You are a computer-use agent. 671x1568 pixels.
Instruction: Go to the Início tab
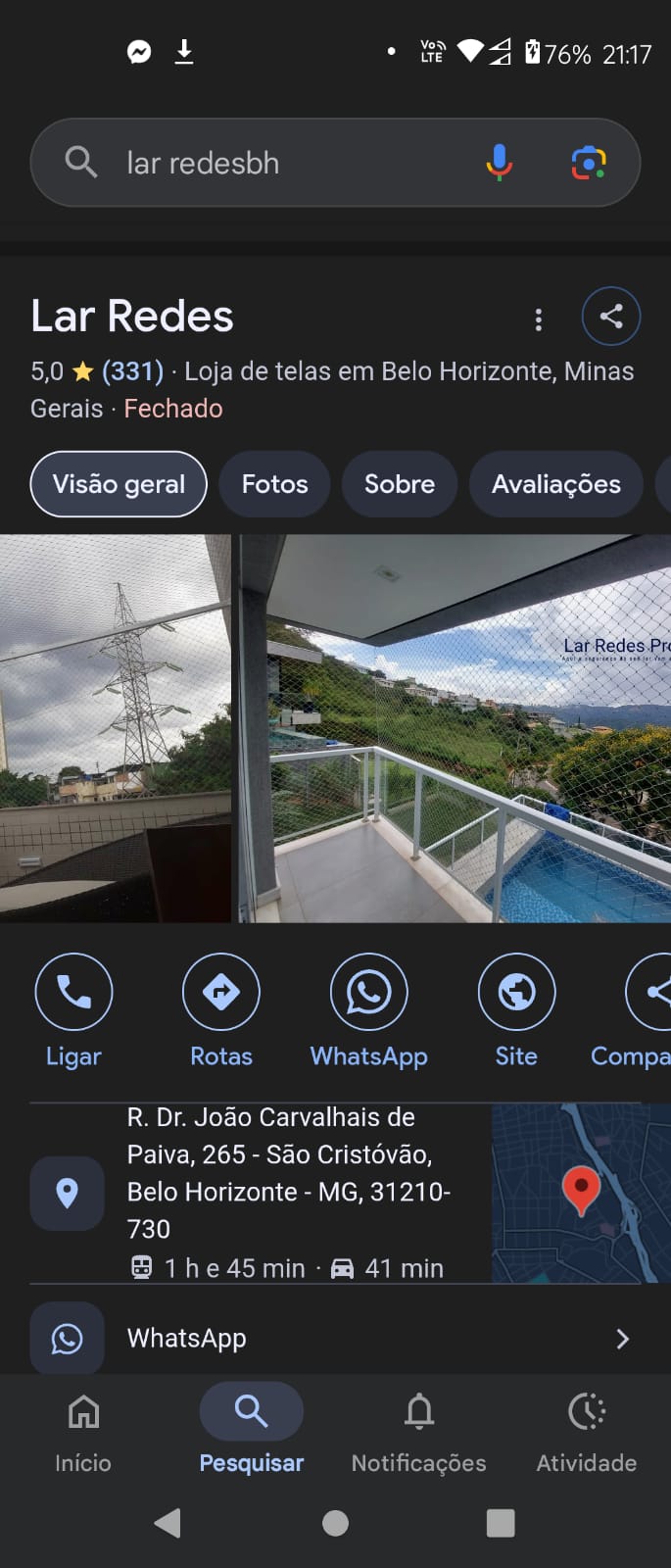[x=83, y=1433]
